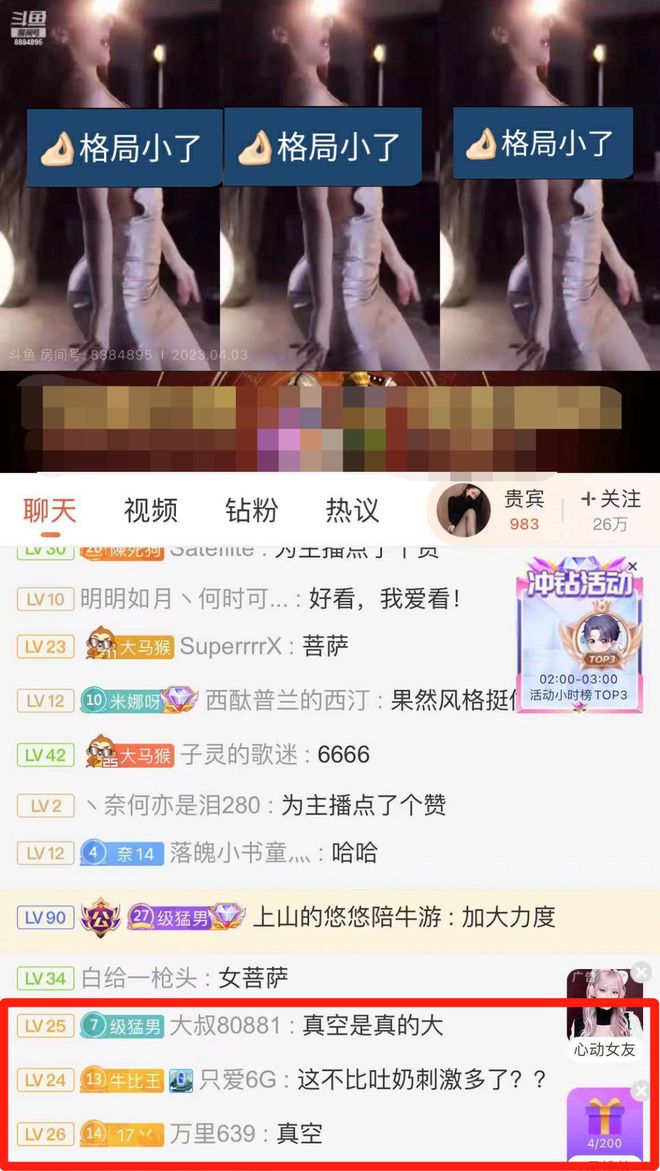This screenshot has height=1171, width=660.
Task: Open the 钻粉 tab
Action: [251, 510]
